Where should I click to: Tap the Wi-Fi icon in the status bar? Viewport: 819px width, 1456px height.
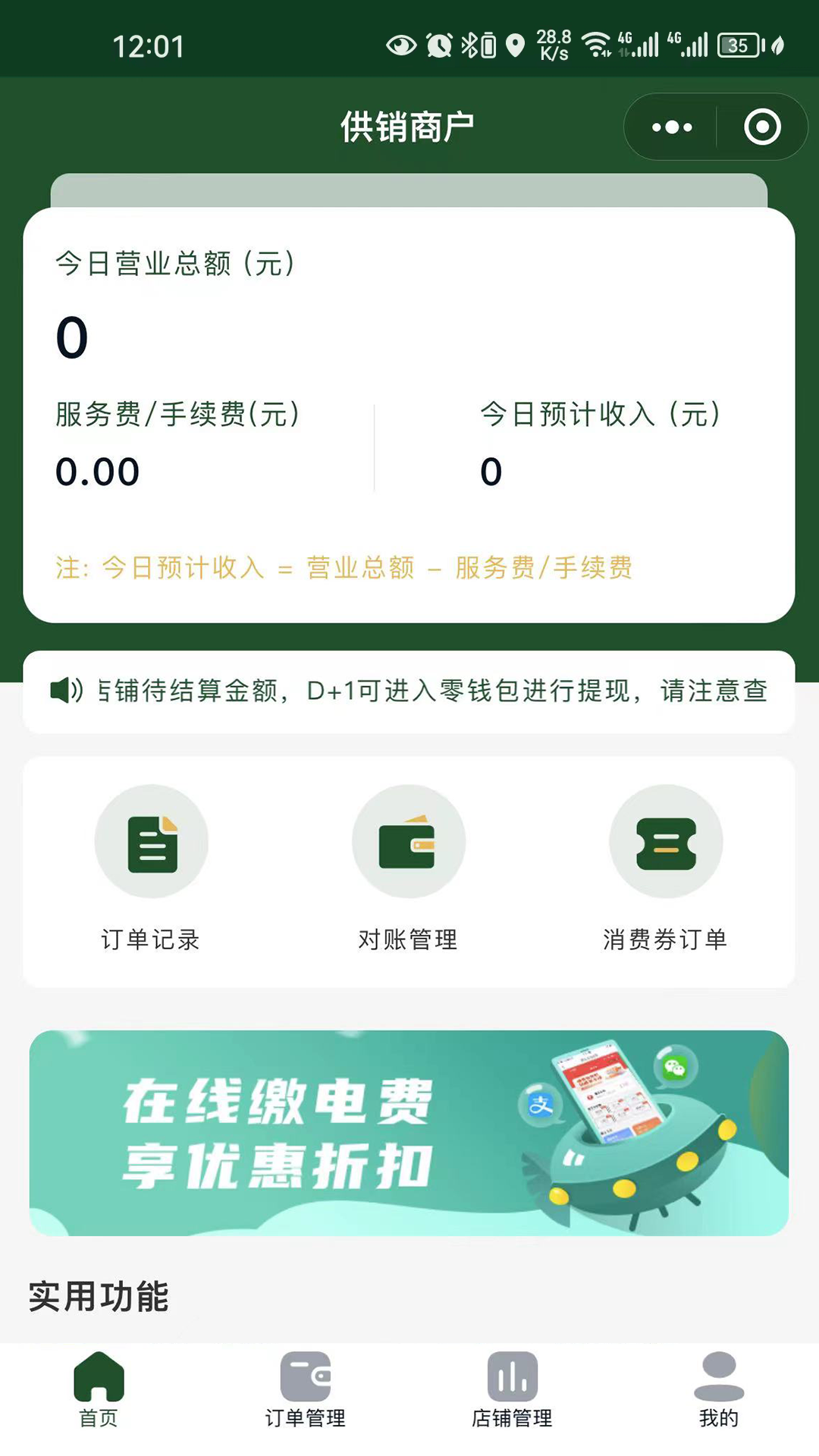(598, 43)
